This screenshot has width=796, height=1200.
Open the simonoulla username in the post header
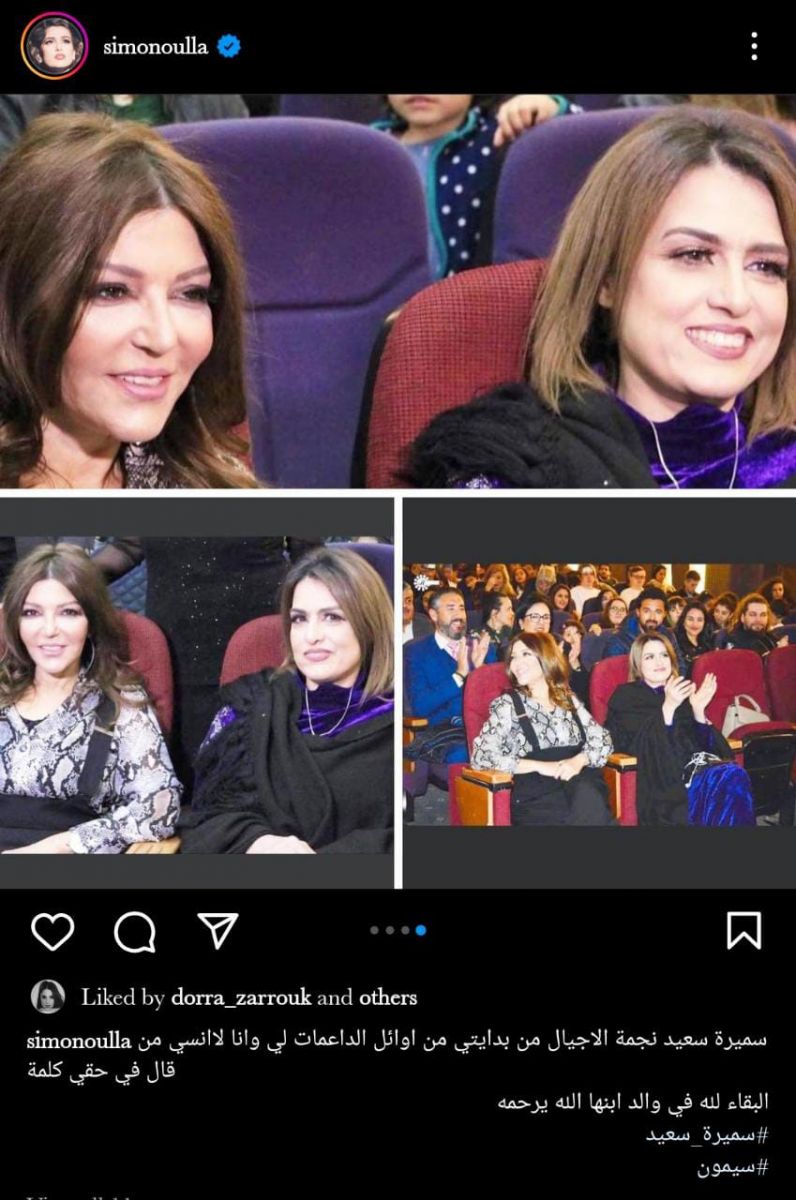(155, 46)
